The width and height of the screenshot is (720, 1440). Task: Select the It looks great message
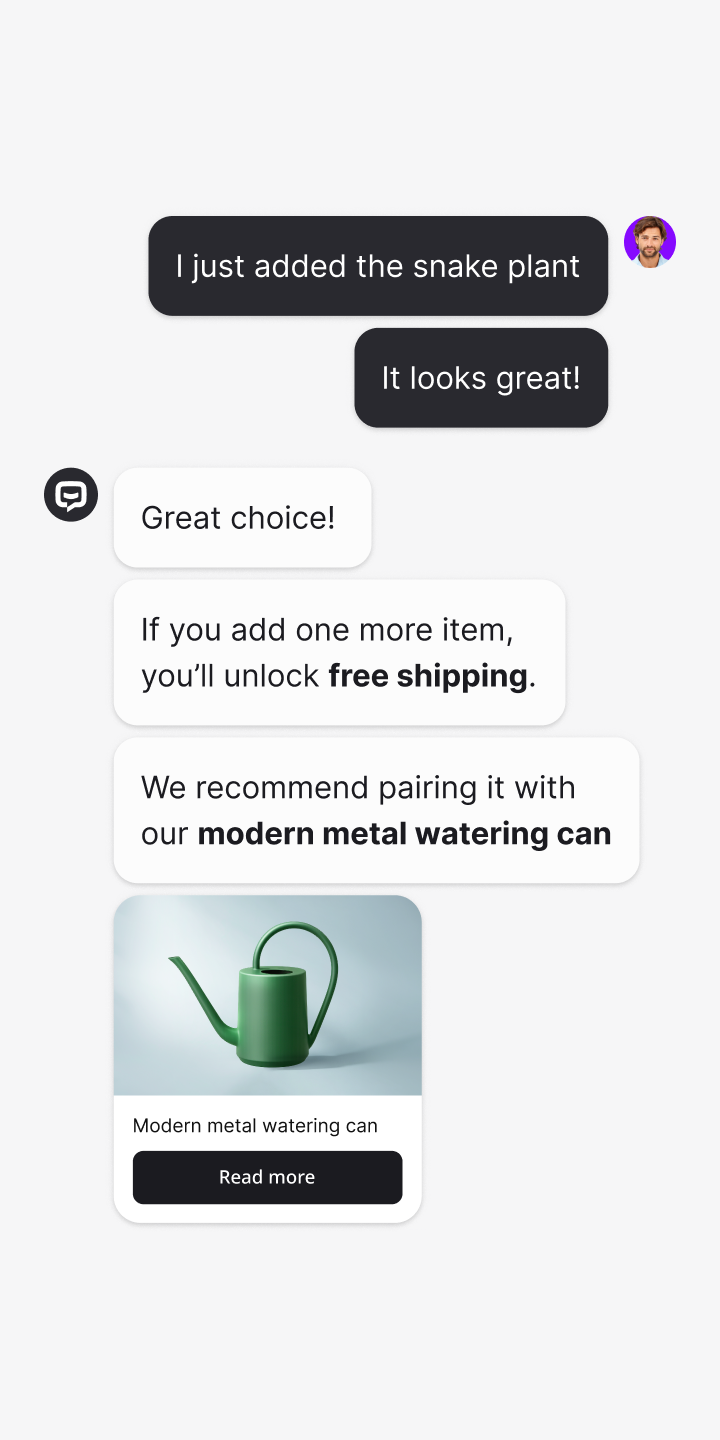pos(480,377)
